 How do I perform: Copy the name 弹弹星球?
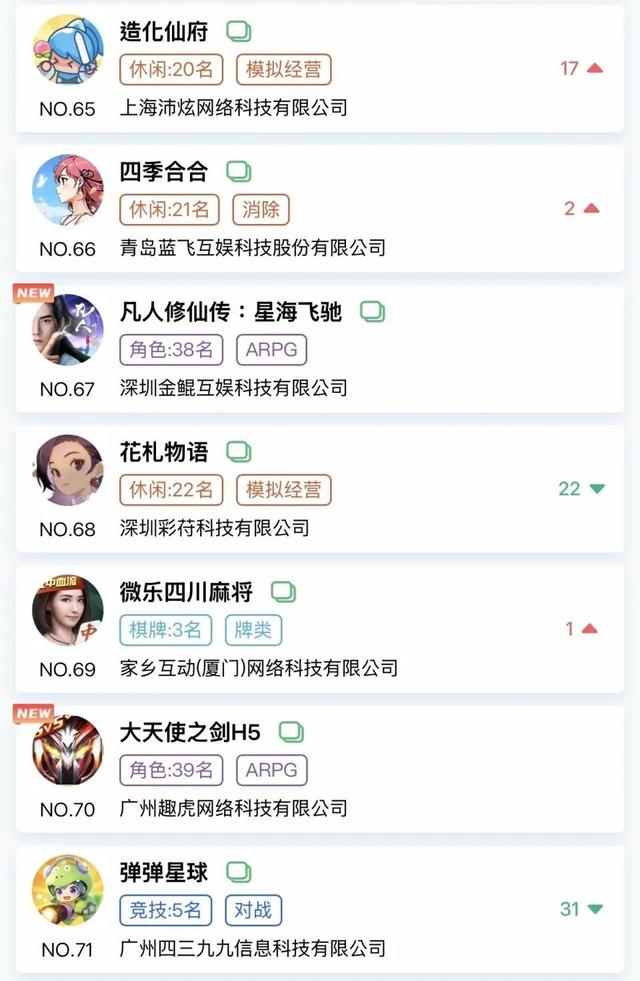(238, 872)
